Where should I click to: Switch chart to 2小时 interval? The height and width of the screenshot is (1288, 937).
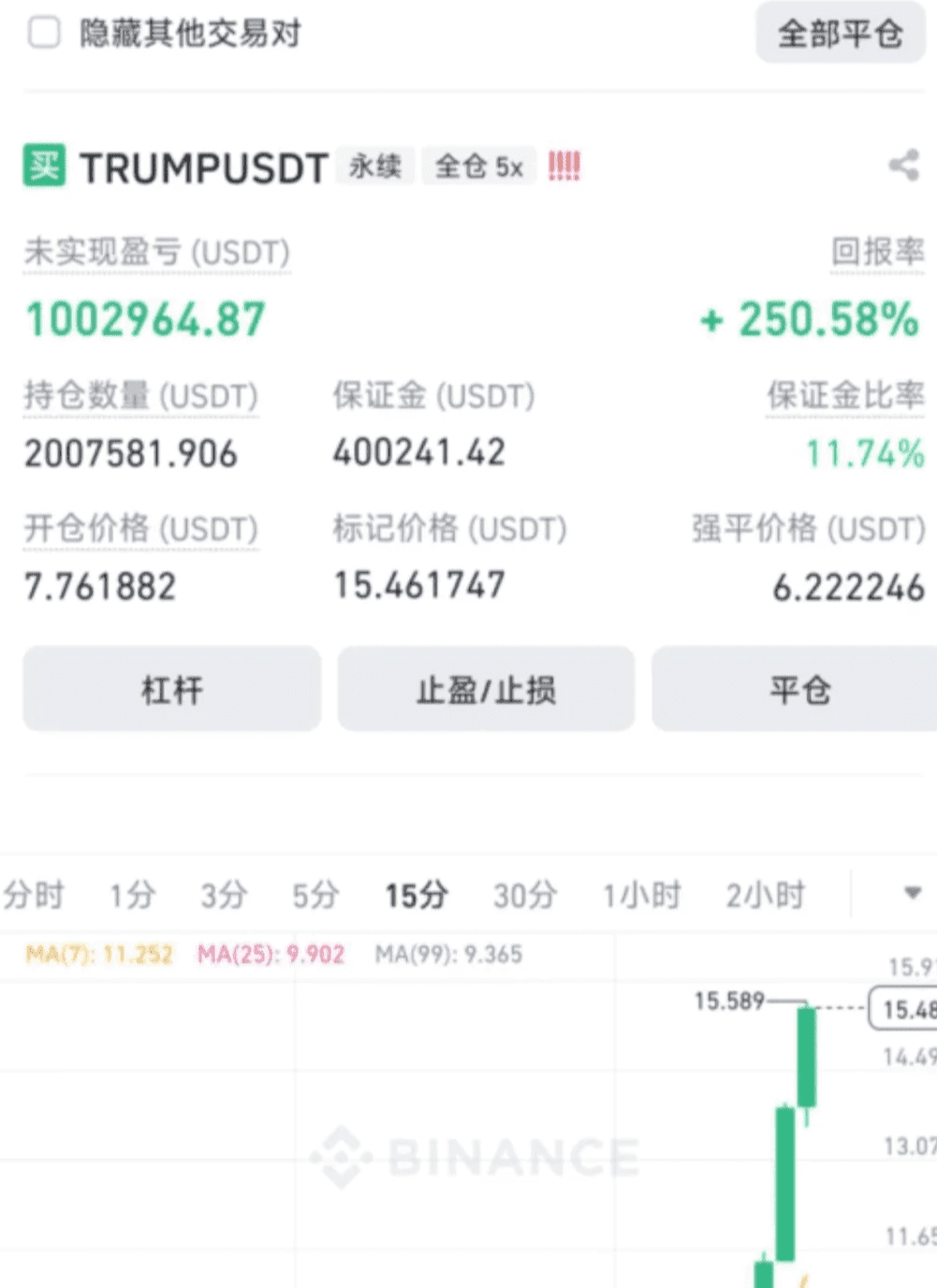(x=766, y=896)
